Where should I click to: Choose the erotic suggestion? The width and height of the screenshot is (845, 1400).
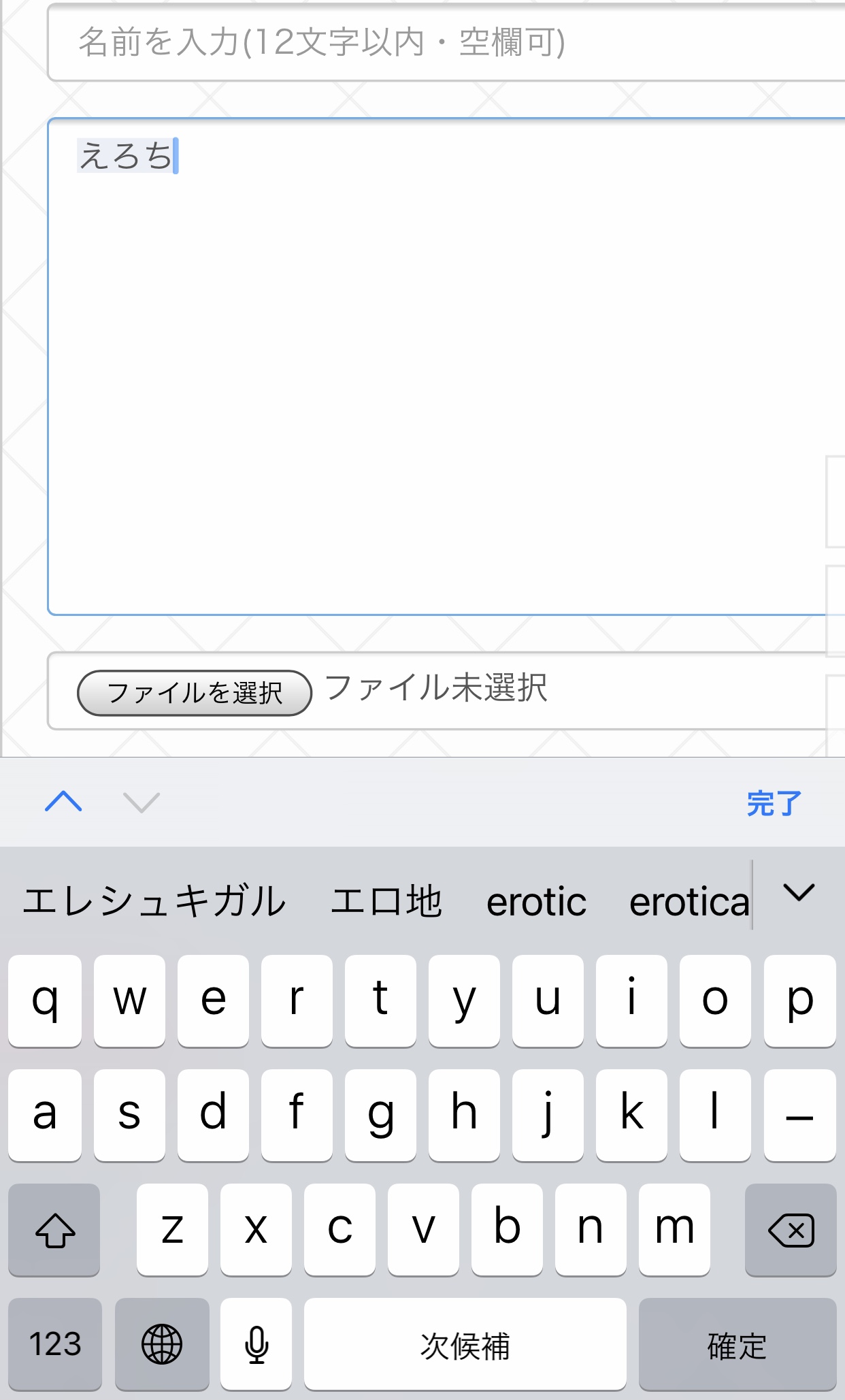[x=536, y=901]
